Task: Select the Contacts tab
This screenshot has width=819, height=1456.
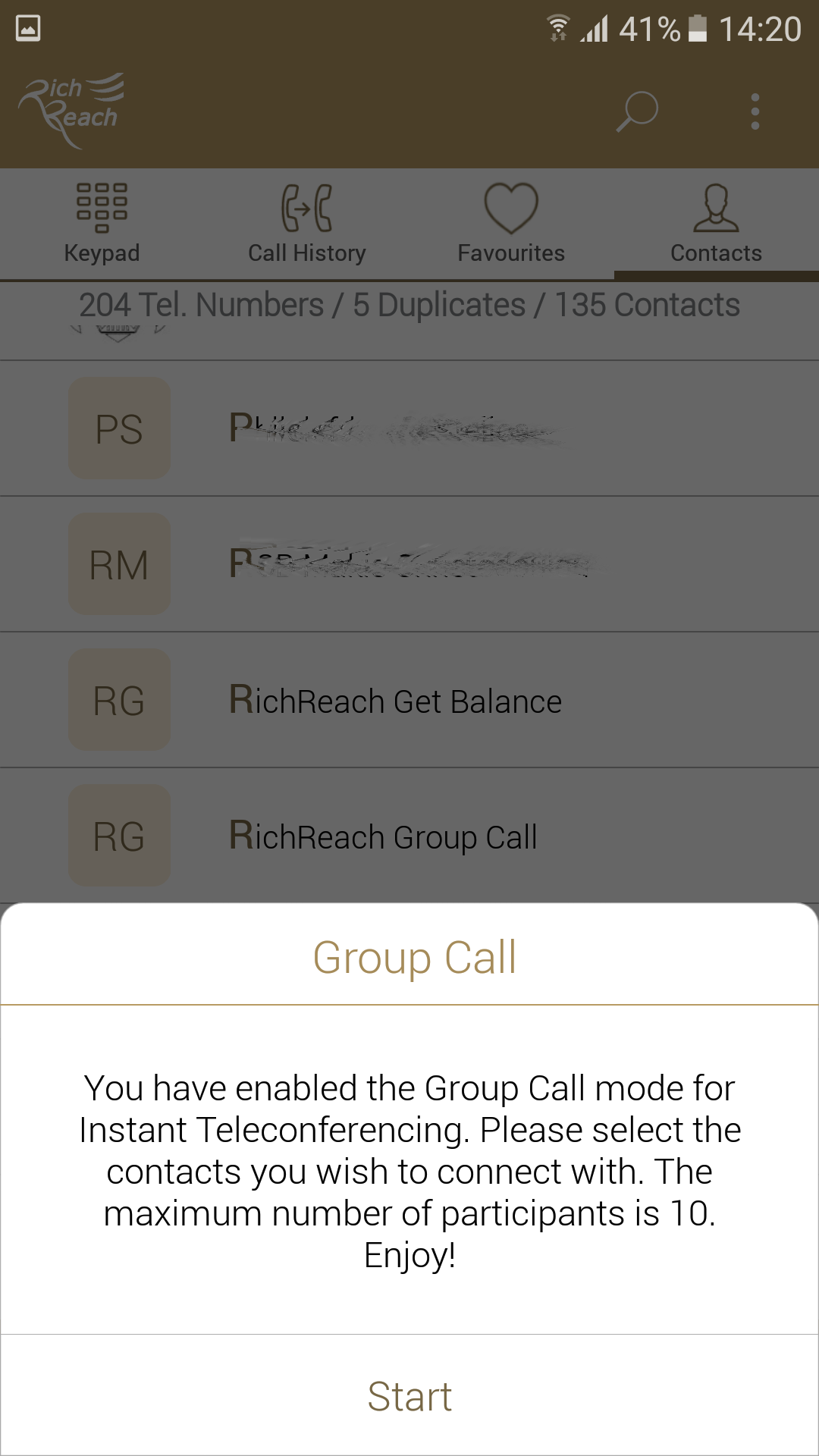Action: pyautogui.click(x=717, y=224)
